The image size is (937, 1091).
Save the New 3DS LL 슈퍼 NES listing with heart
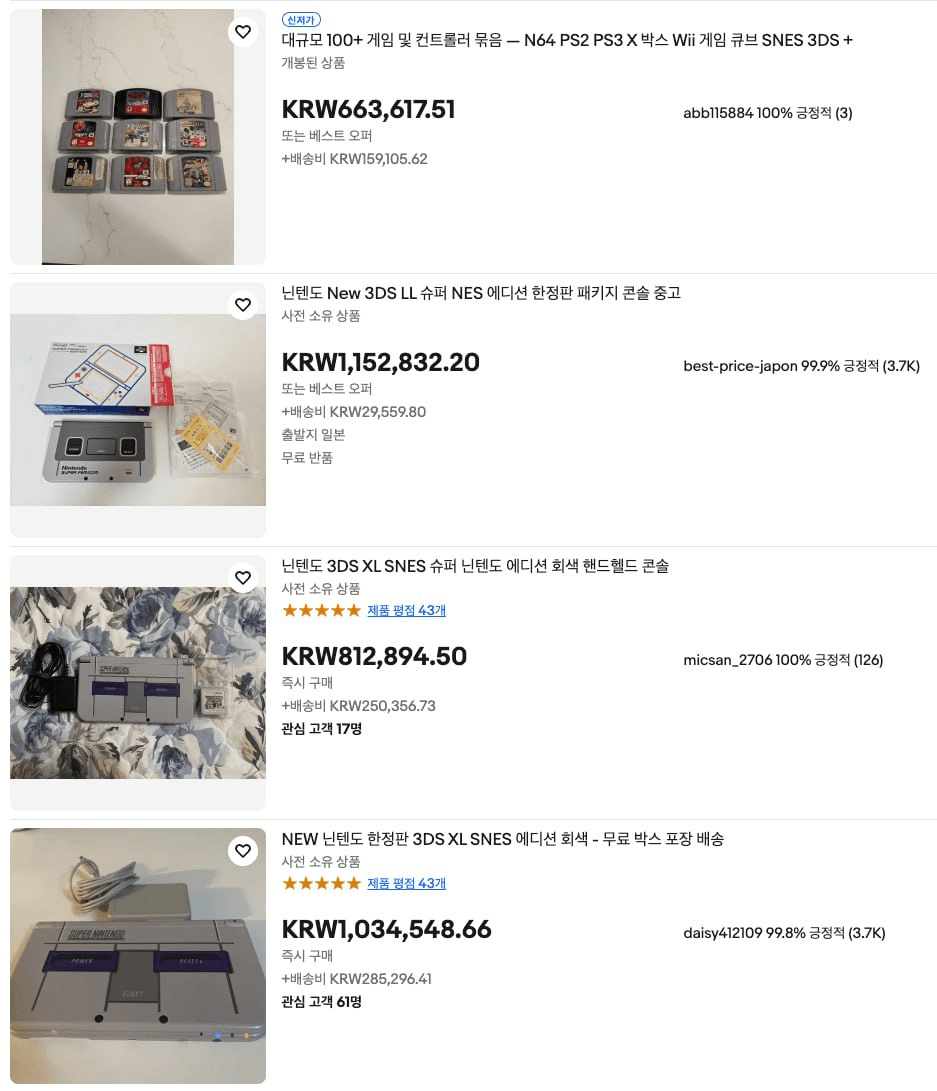tap(243, 305)
